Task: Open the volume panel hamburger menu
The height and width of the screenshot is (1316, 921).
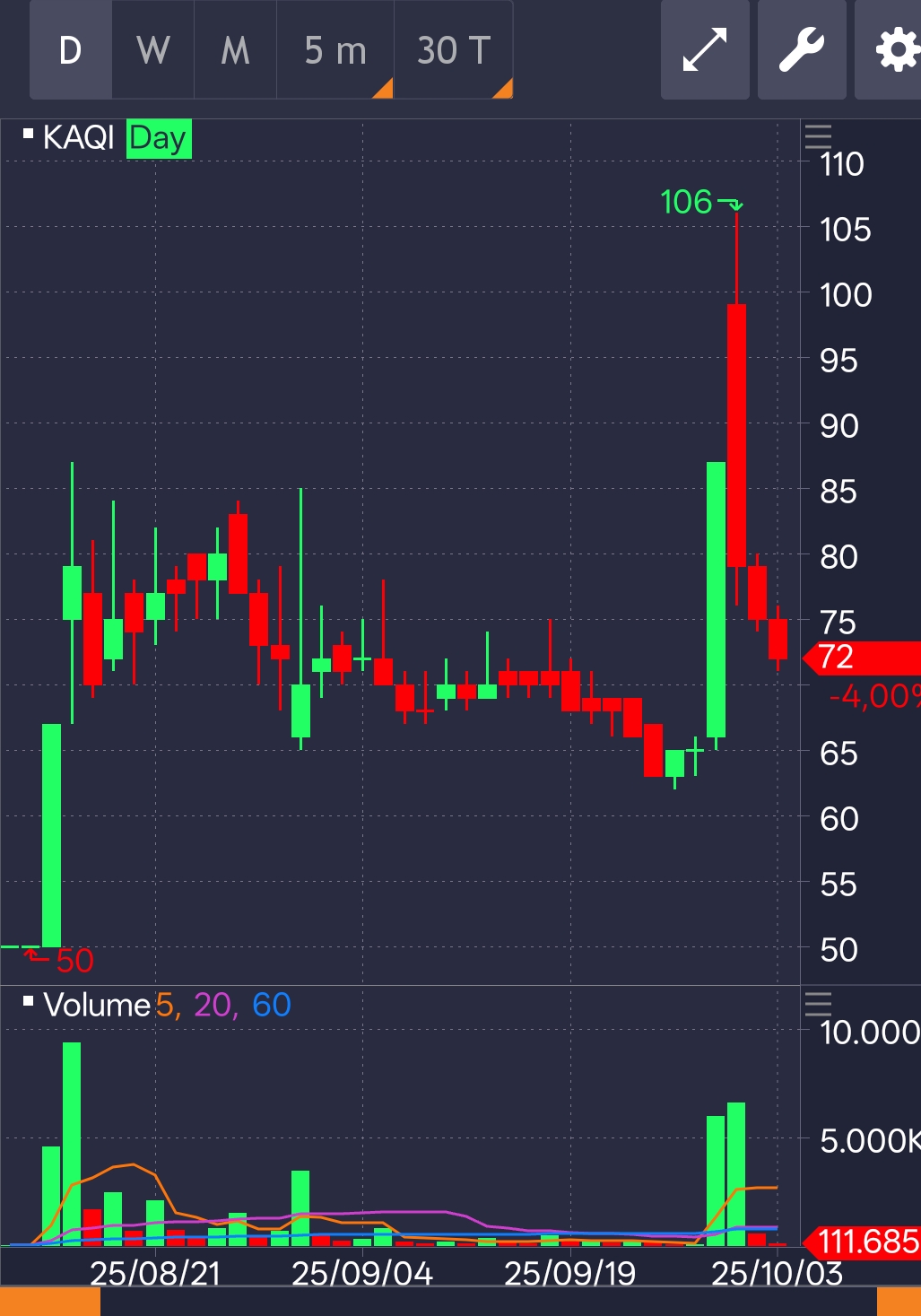Action: point(818,1004)
